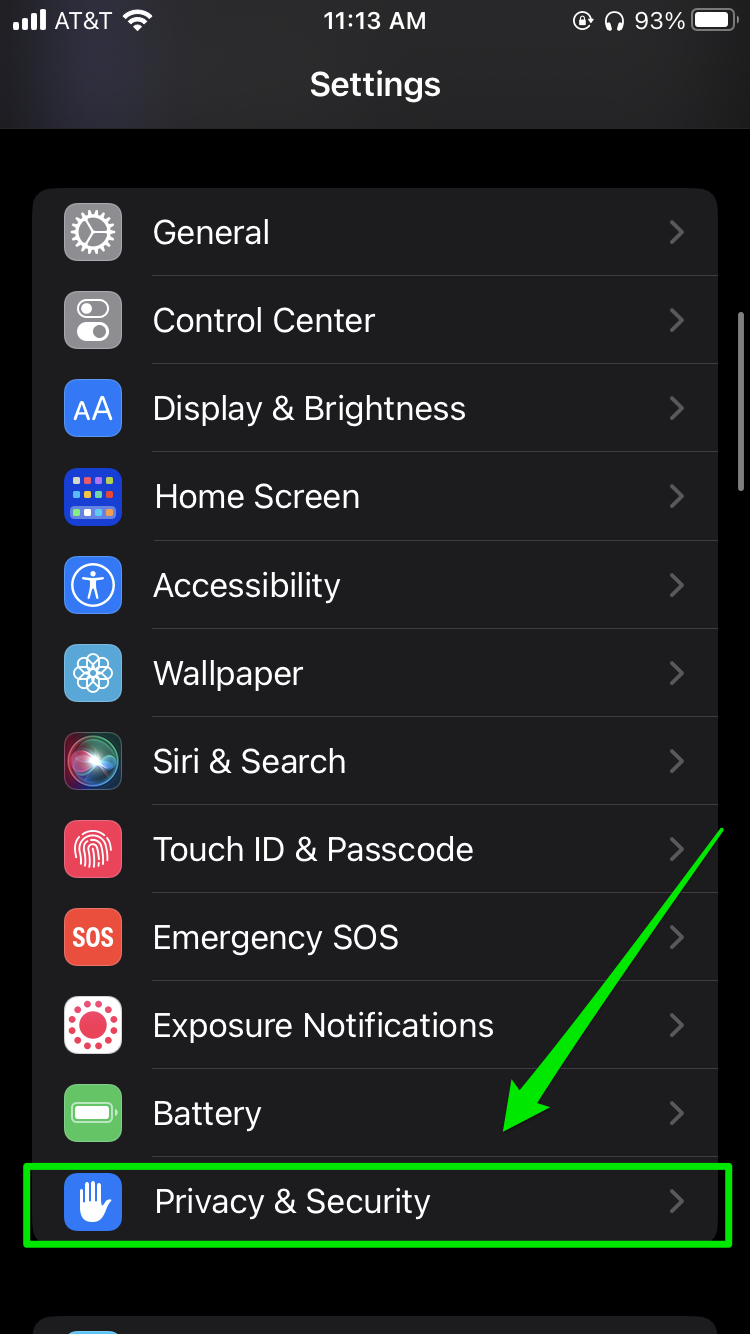Go to Touch ID & Passcode
This screenshot has width=750, height=1334.
point(375,849)
